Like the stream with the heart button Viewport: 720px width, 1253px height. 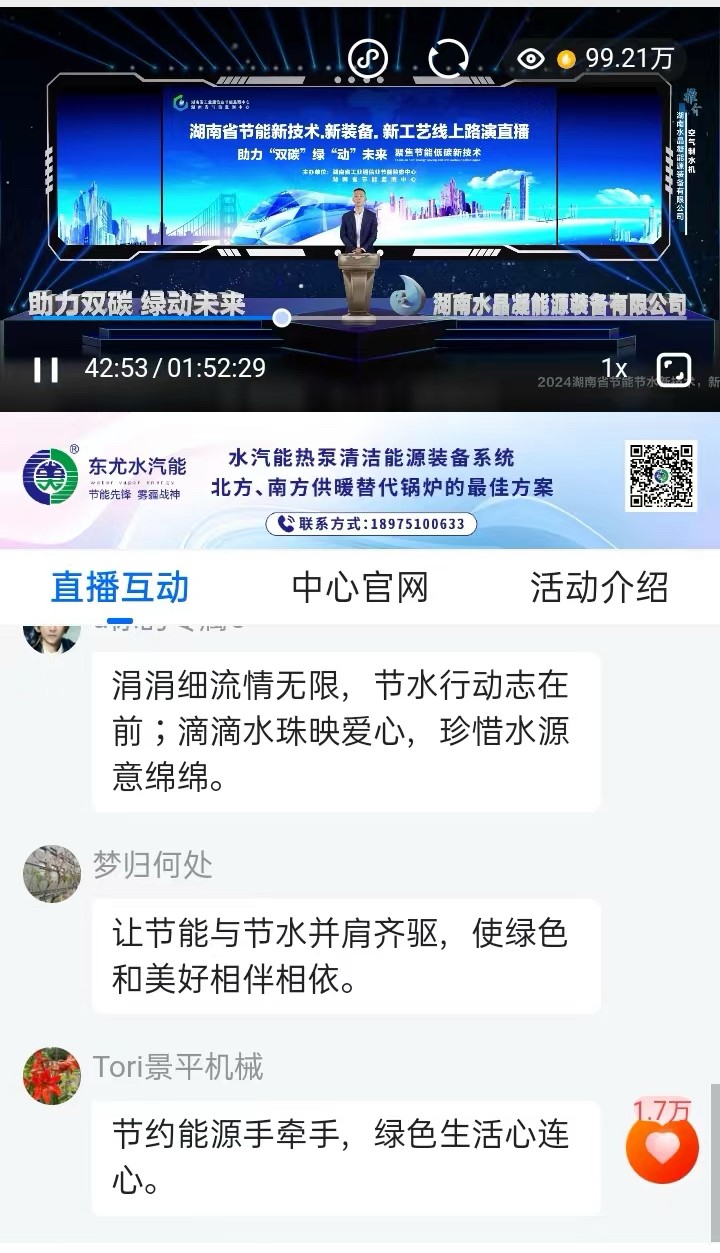coord(662,1148)
